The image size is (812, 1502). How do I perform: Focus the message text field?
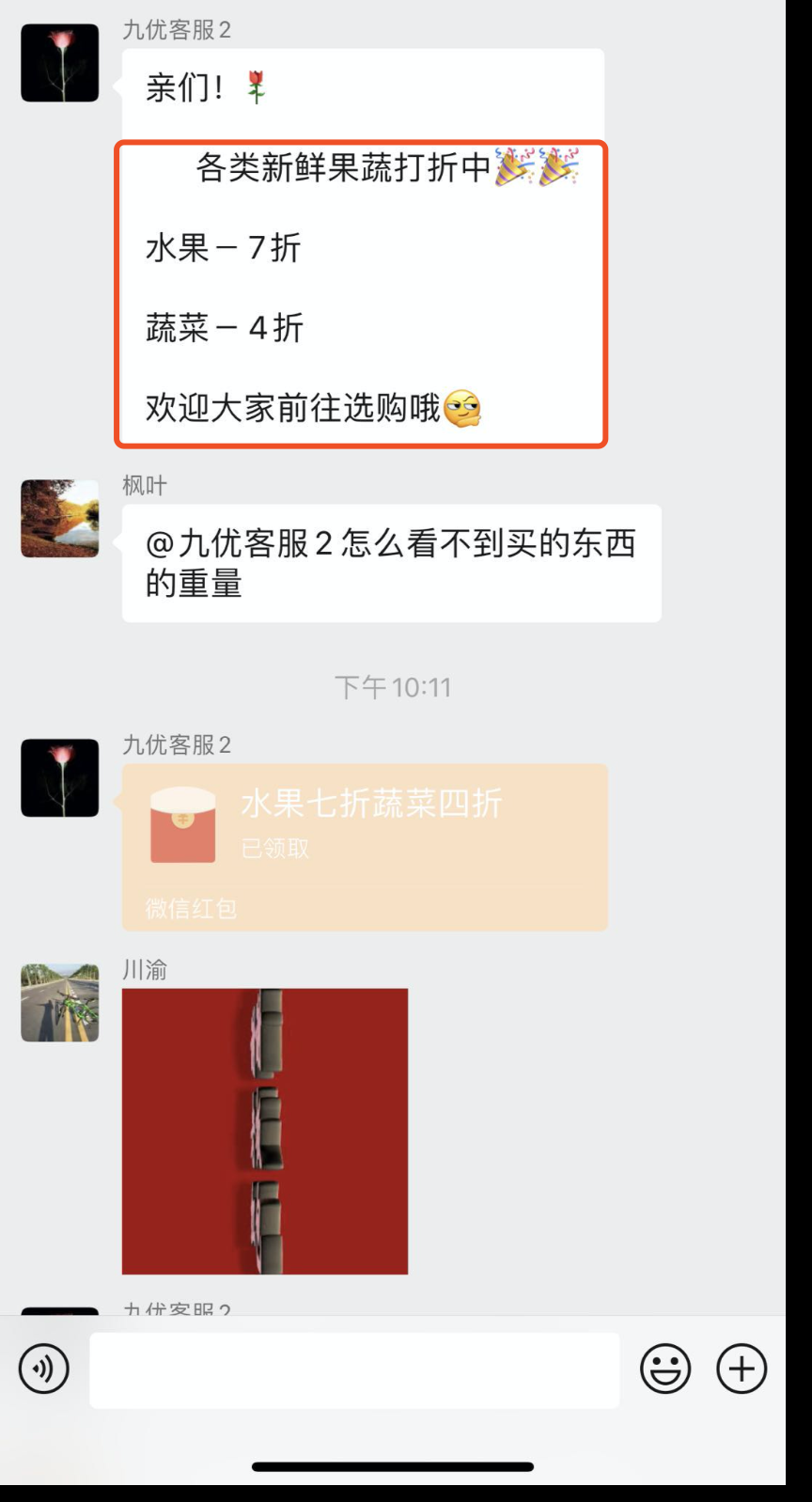click(354, 1369)
